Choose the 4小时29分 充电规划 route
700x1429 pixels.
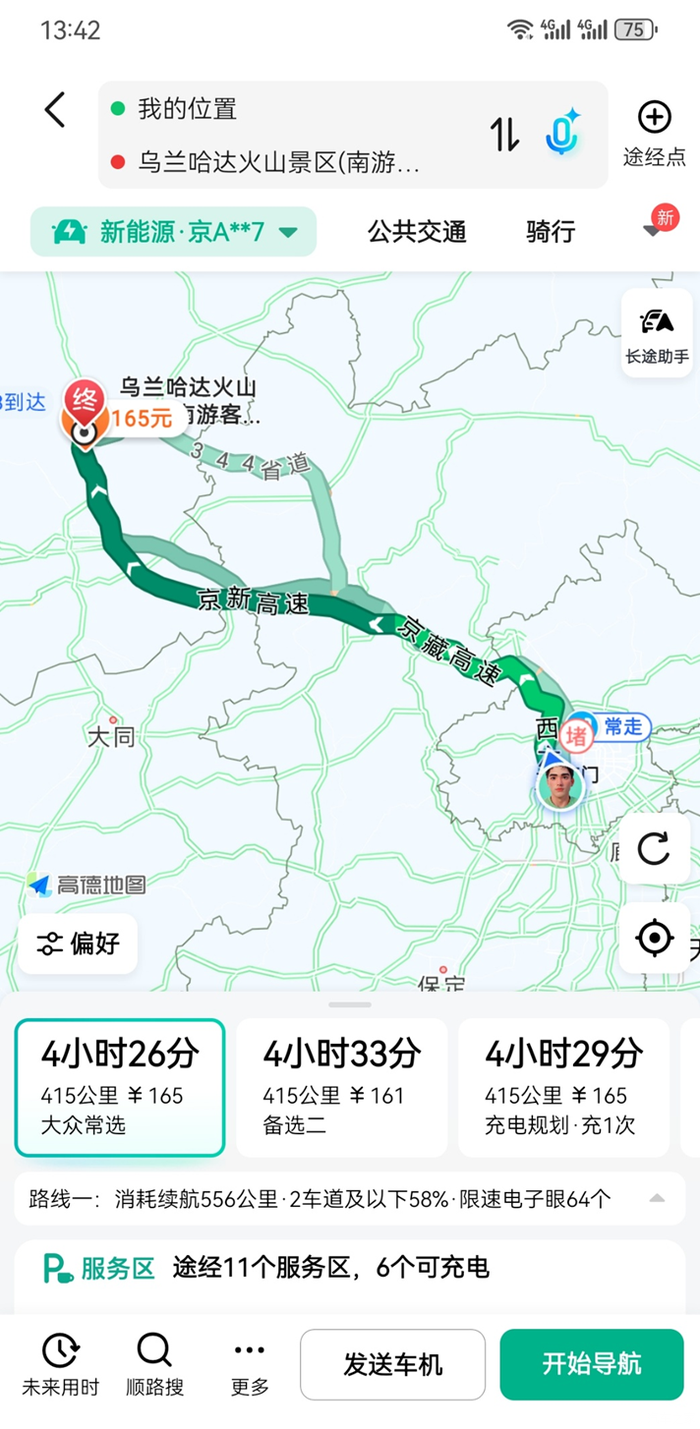click(564, 1087)
